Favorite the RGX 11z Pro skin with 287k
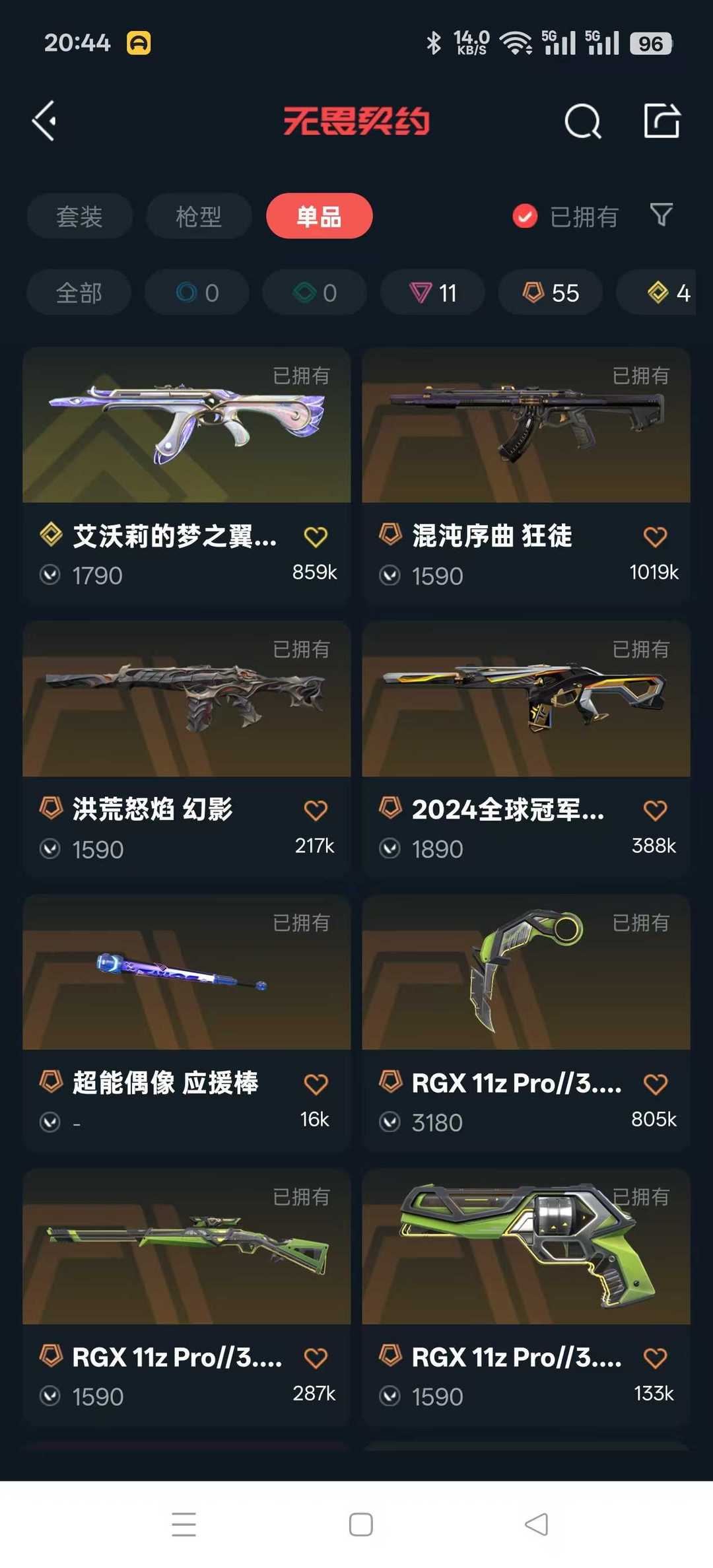The height and width of the screenshot is (1568, 713). click(x=316, y=1358)
